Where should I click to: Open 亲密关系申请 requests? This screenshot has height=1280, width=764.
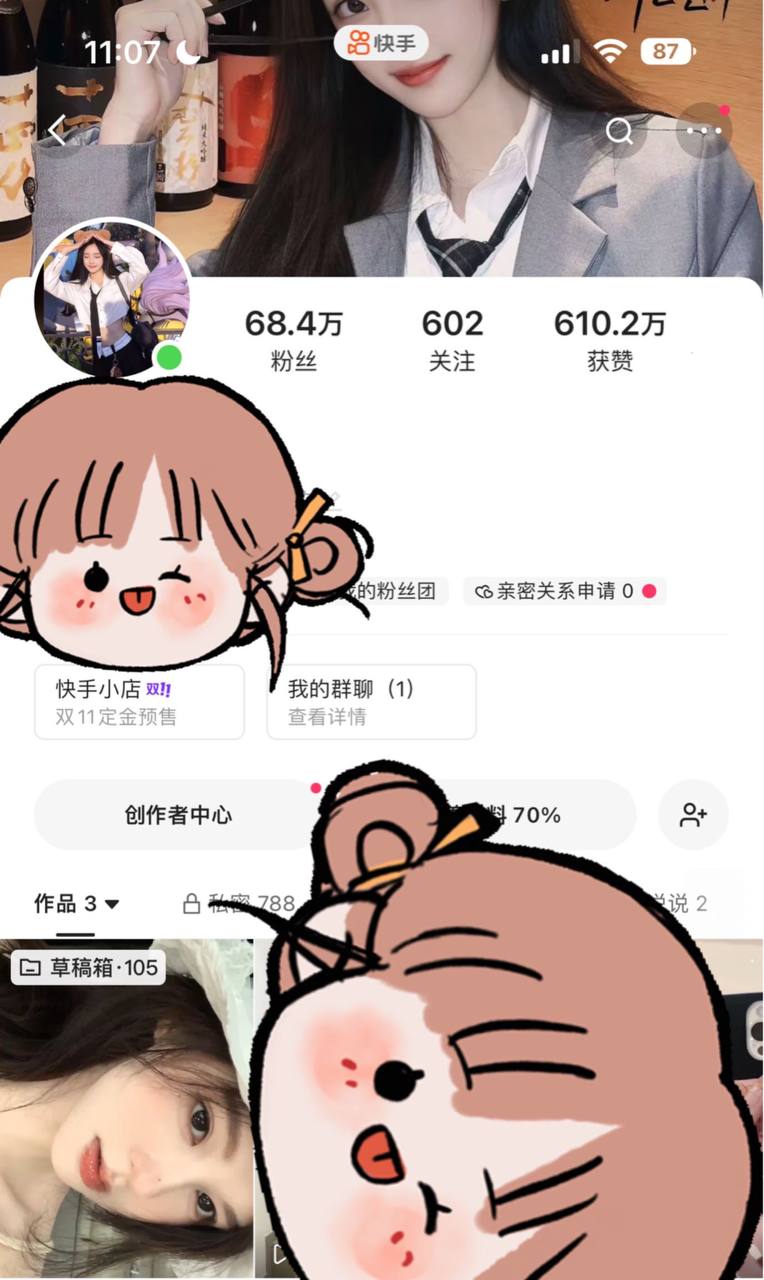[x=564, y=591]
